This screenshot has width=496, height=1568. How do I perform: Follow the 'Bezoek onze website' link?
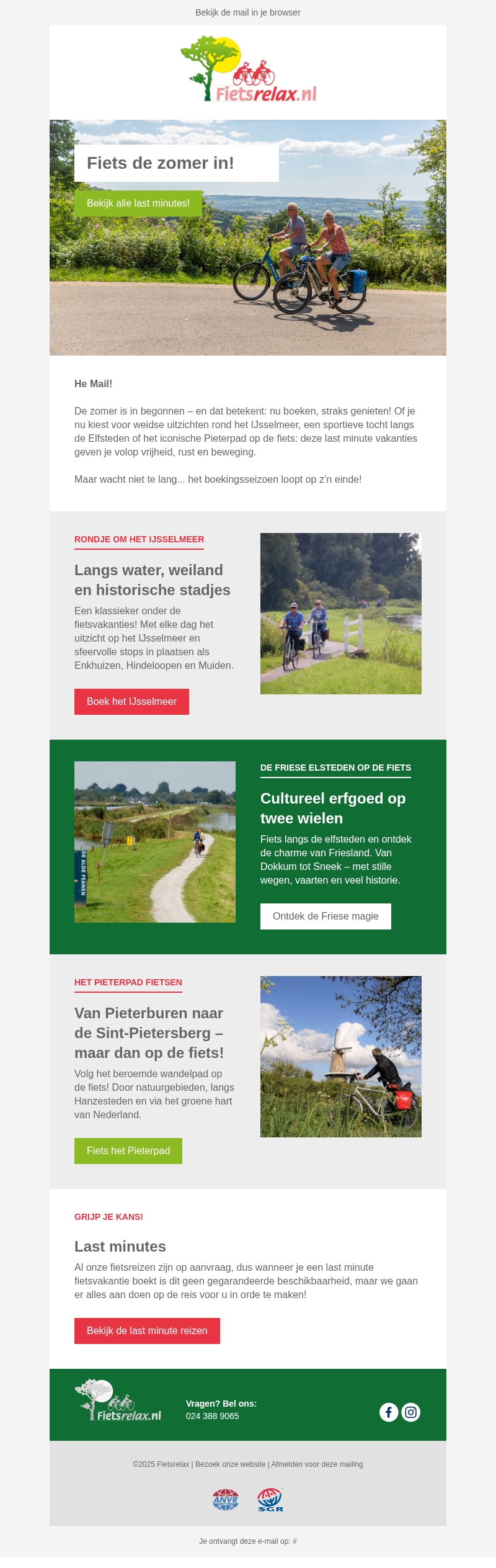[230, 1464]
